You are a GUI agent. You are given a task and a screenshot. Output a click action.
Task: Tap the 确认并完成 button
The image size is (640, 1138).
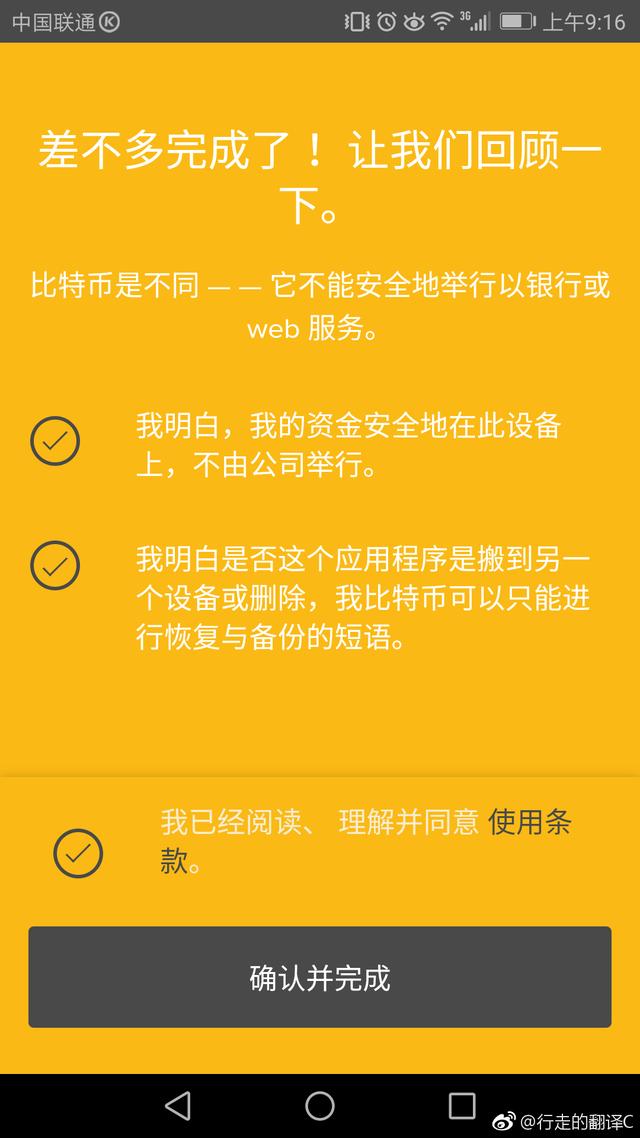pos(320,977)
